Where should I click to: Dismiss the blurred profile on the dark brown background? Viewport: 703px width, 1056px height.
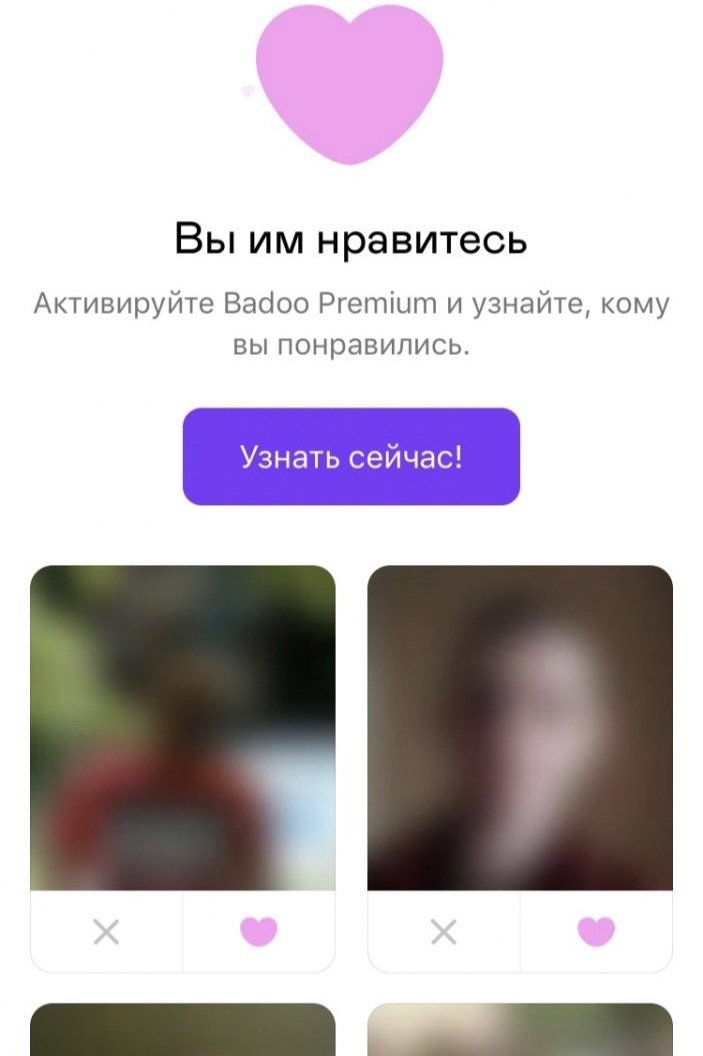(x=443, y=932)
